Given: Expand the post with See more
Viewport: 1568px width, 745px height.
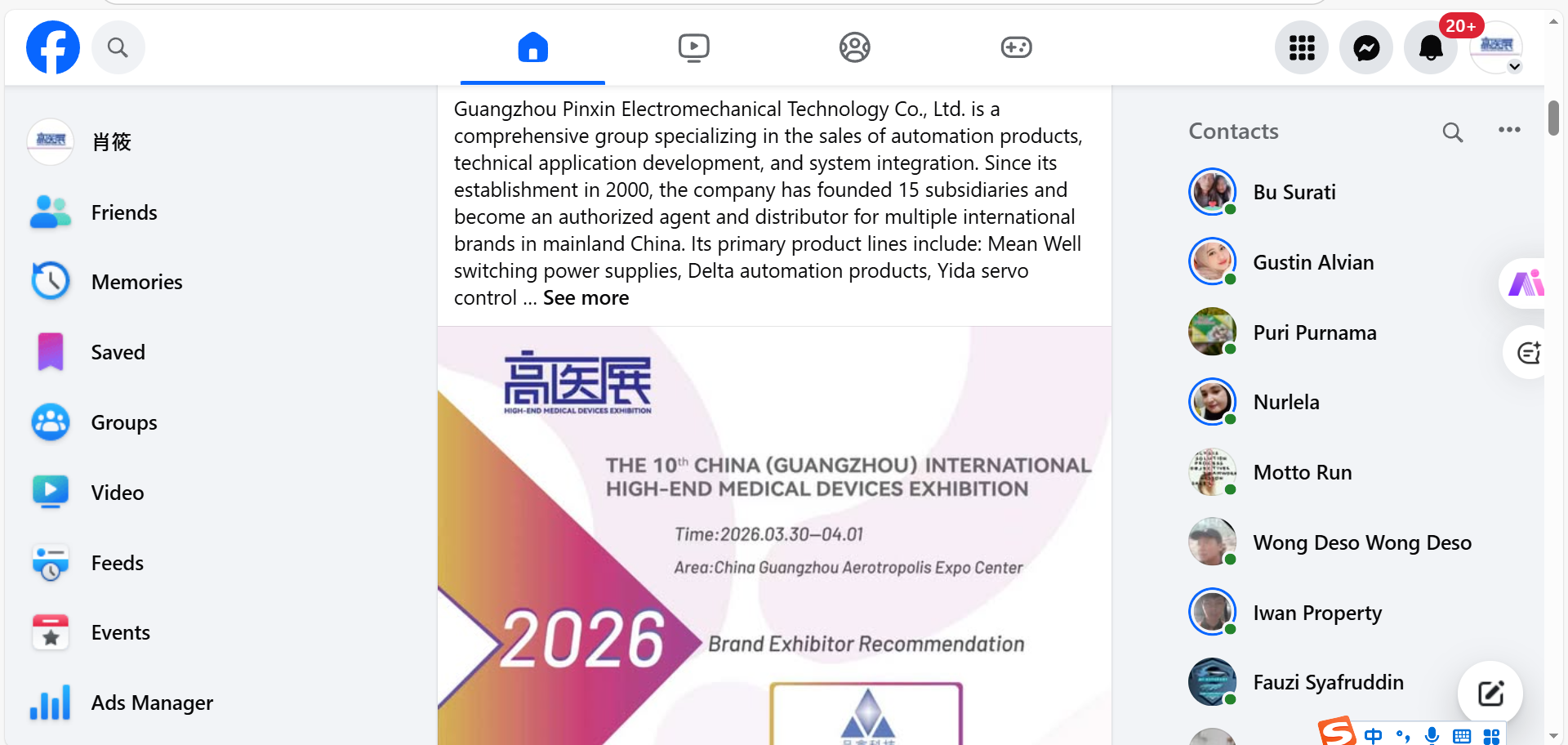Looking at the screenshot, I should [x=586, y=298].
